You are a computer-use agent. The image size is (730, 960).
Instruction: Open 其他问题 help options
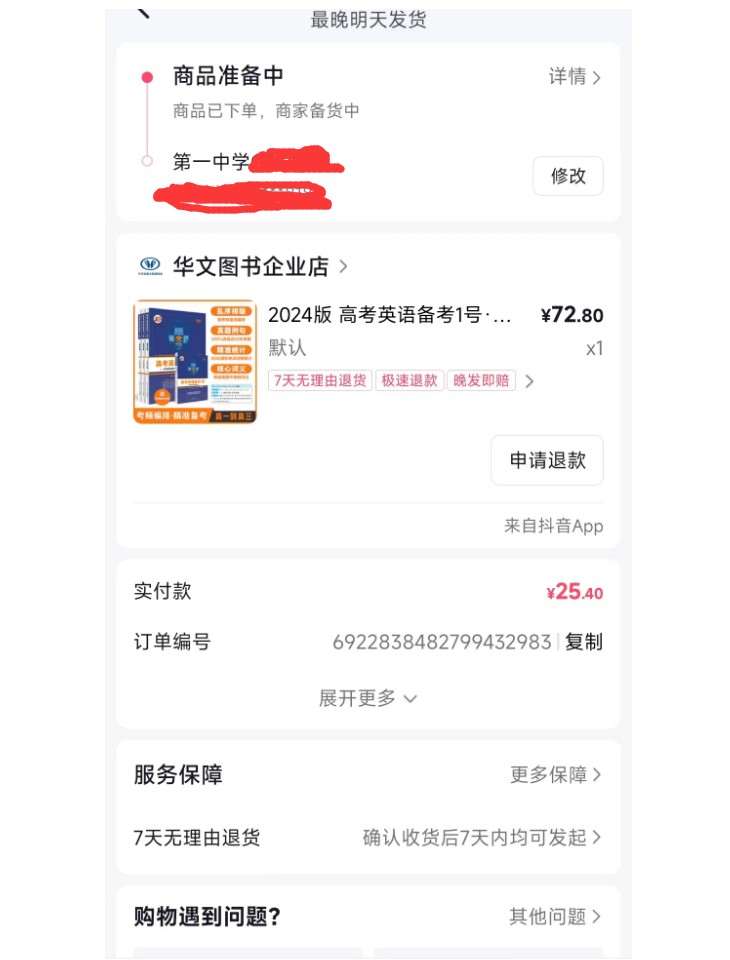pos(555,916)
